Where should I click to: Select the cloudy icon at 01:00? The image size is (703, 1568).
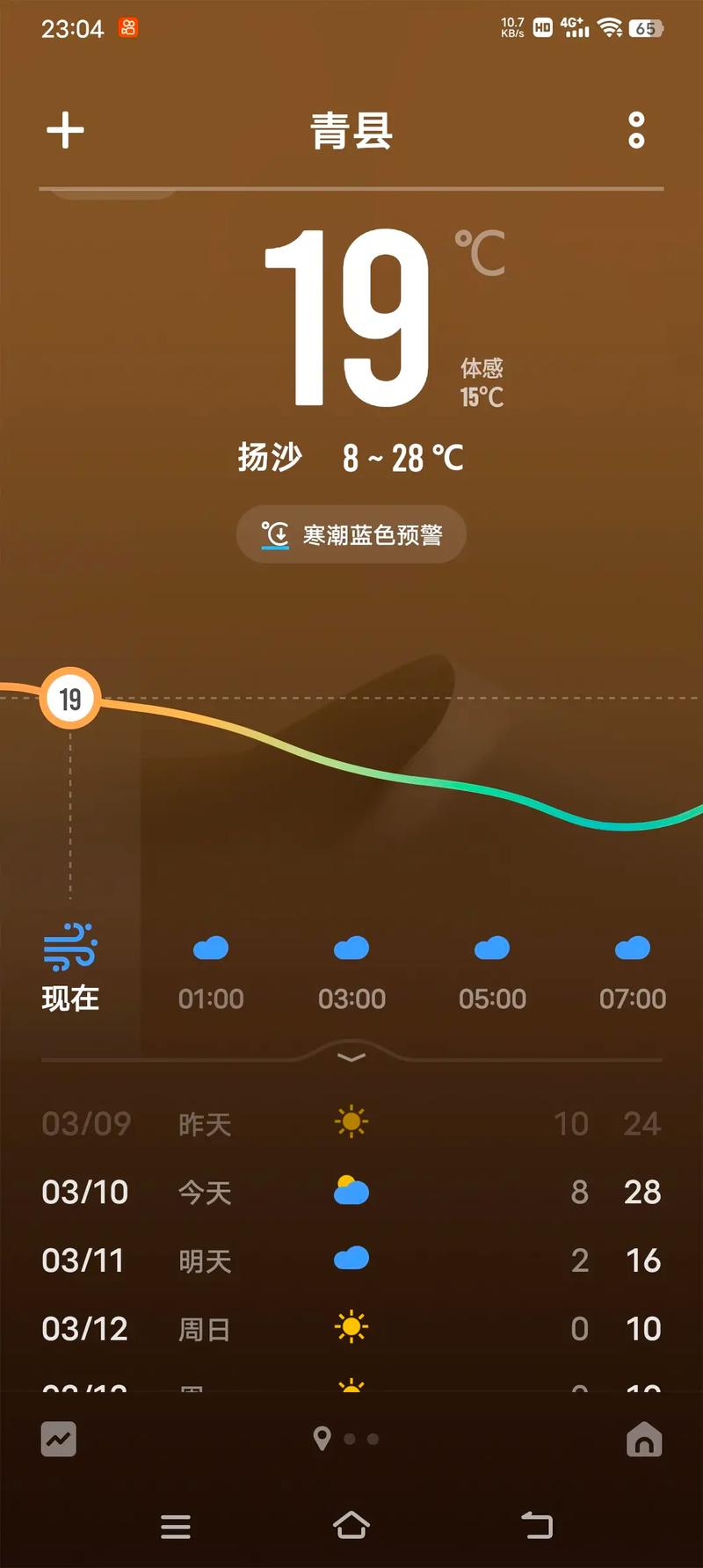point(211,947)
